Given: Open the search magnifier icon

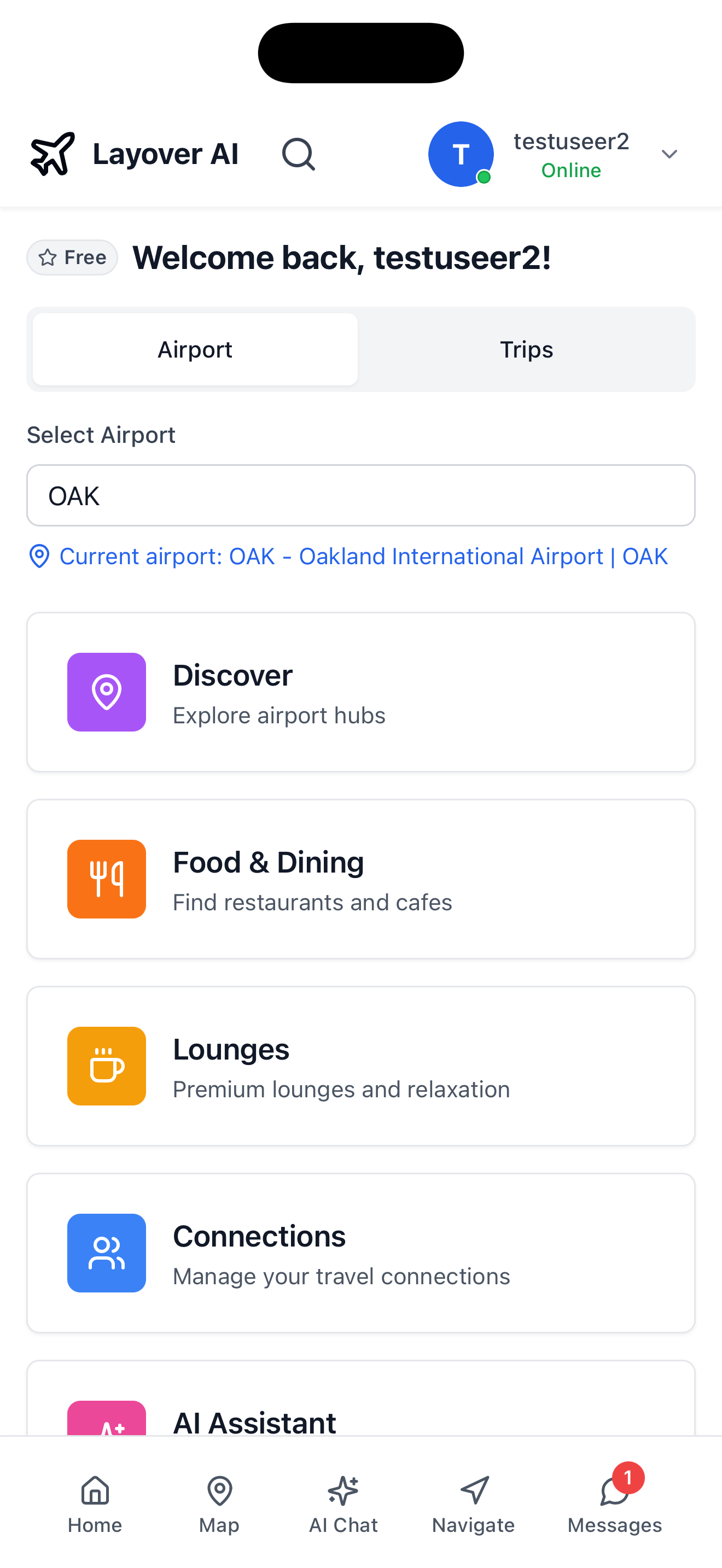Looking at the screenshot, I should [298, 154].
